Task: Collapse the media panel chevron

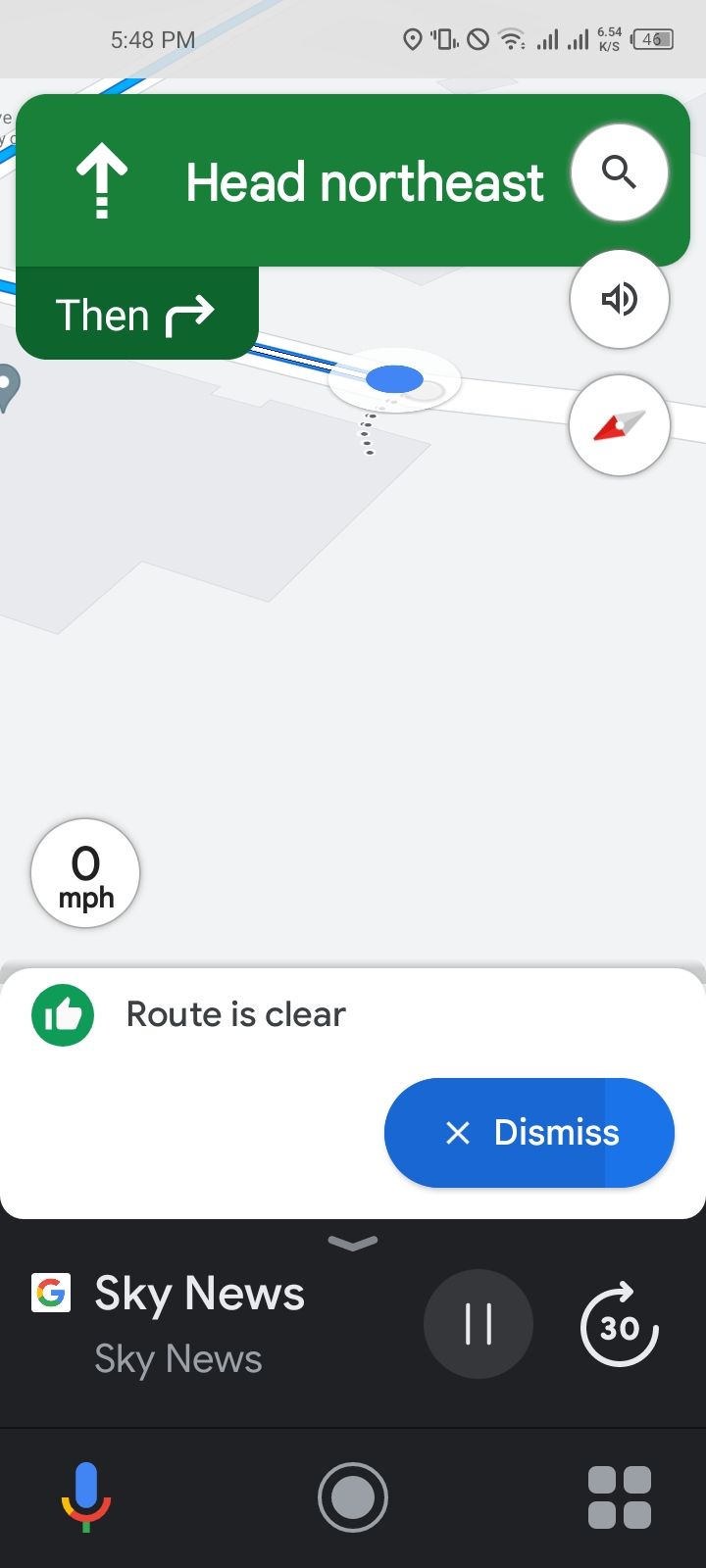Action: (352, 1243)
